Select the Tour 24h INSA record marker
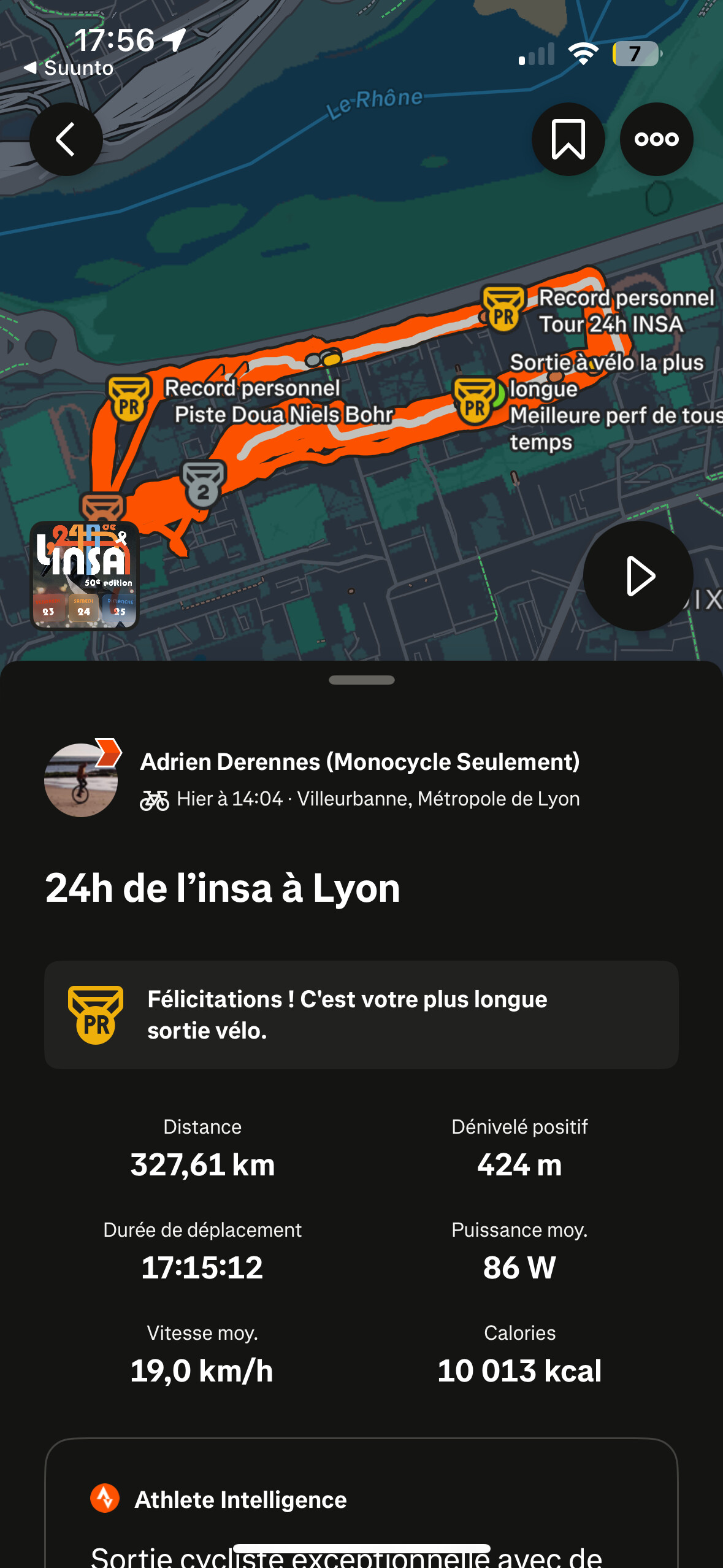Image resolution: width=723 pixels, height=1568 pixels. (x=503, y=309)
